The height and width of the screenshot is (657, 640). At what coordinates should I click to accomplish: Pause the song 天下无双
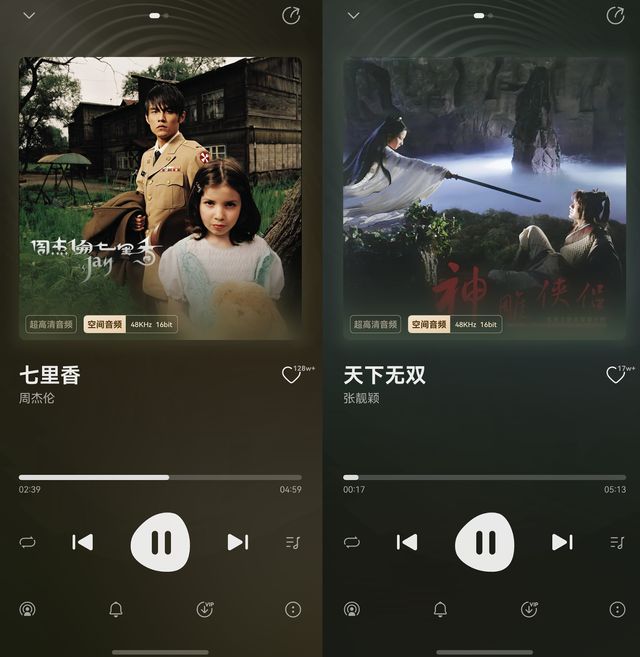[x=485, y=542]
